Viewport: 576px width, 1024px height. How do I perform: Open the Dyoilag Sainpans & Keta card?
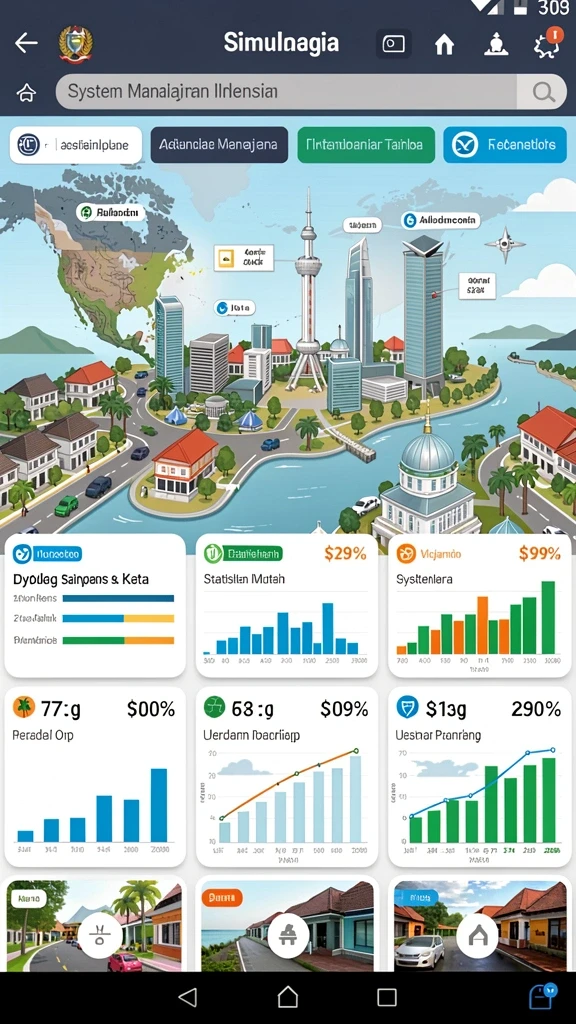tap(95, 606)
